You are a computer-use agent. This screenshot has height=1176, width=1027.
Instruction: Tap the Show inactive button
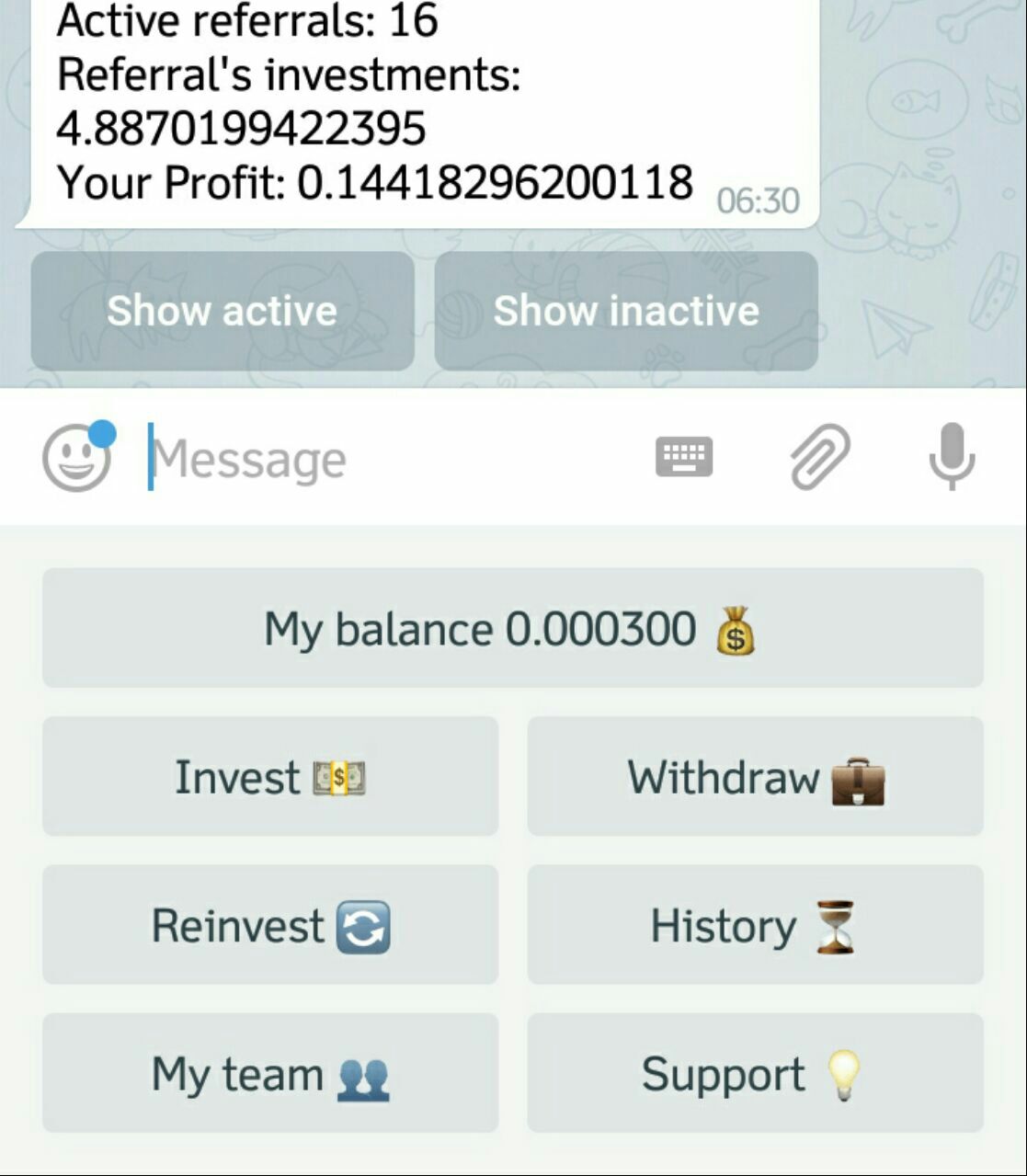626,311
